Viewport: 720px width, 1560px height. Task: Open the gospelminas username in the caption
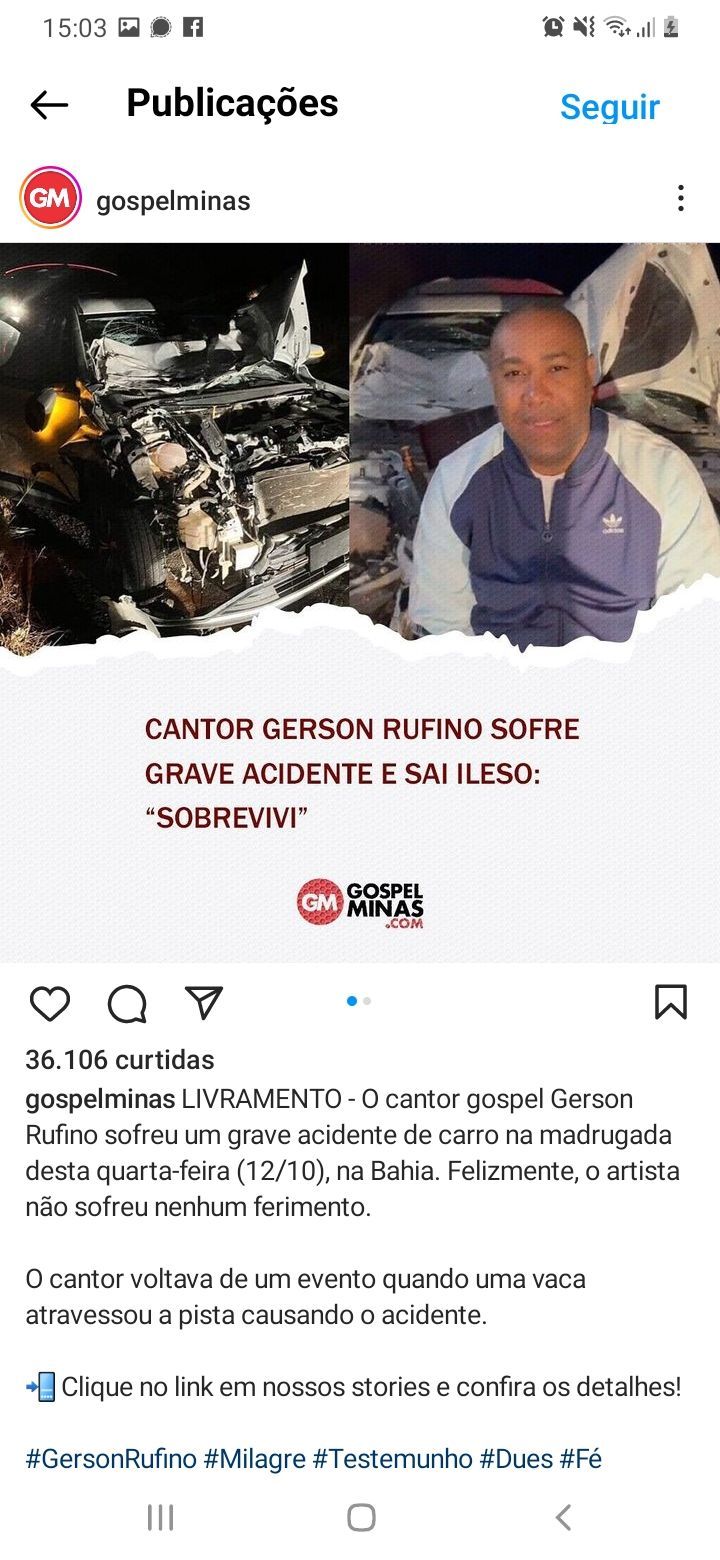coord(100,1099)
